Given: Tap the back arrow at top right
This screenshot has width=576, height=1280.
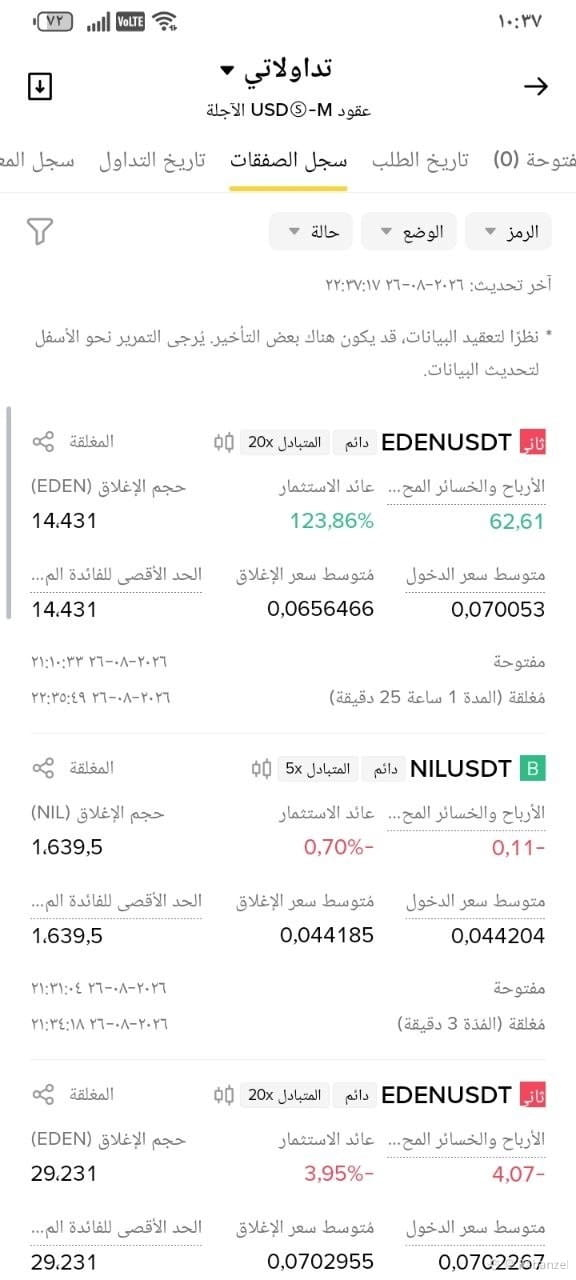Looking at the screenshot, I should [x=537, y=87].
